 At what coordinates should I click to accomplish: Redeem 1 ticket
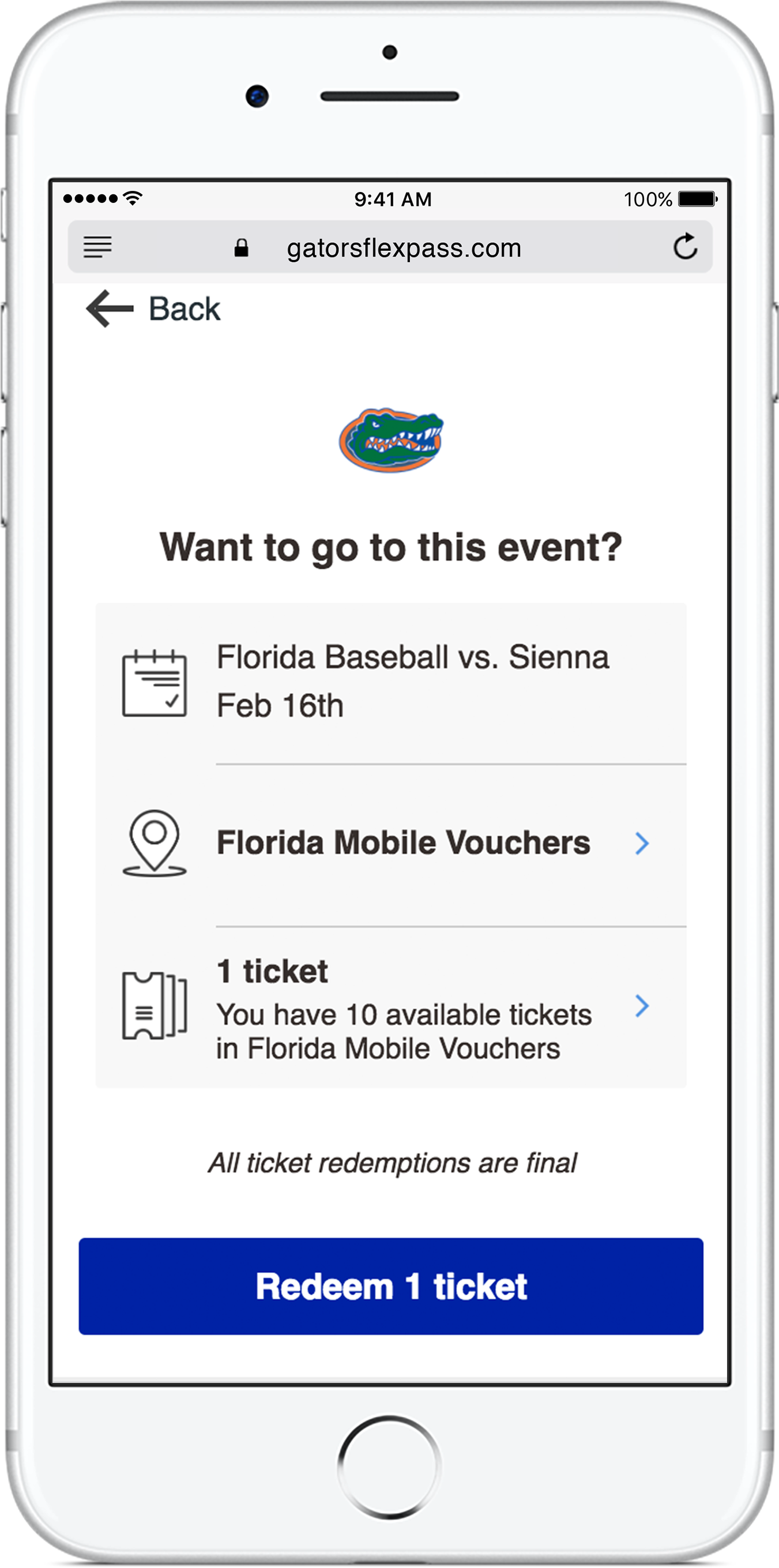pyautogui.click(x=391, y=1287)
